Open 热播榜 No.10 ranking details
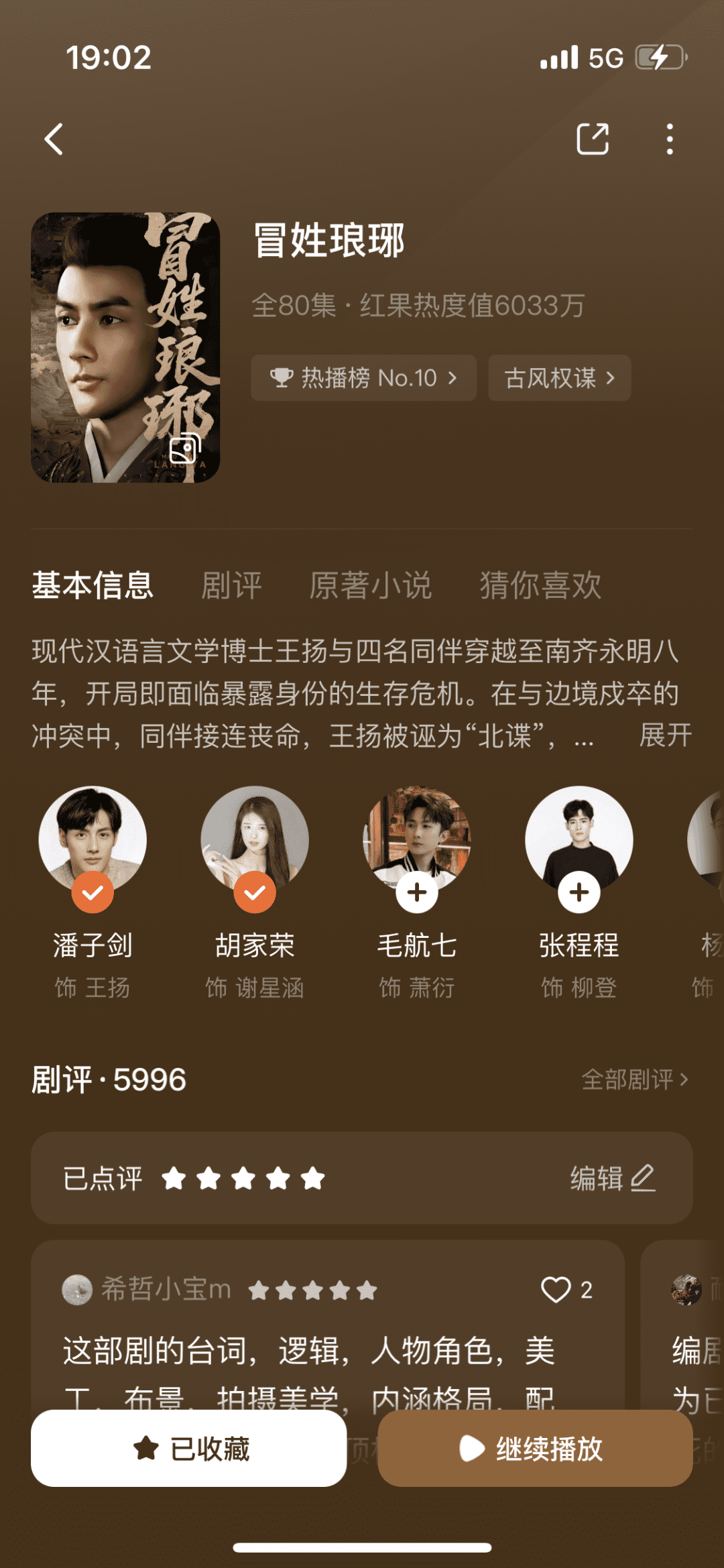724x1568 pixels. (x=362, y=377)
